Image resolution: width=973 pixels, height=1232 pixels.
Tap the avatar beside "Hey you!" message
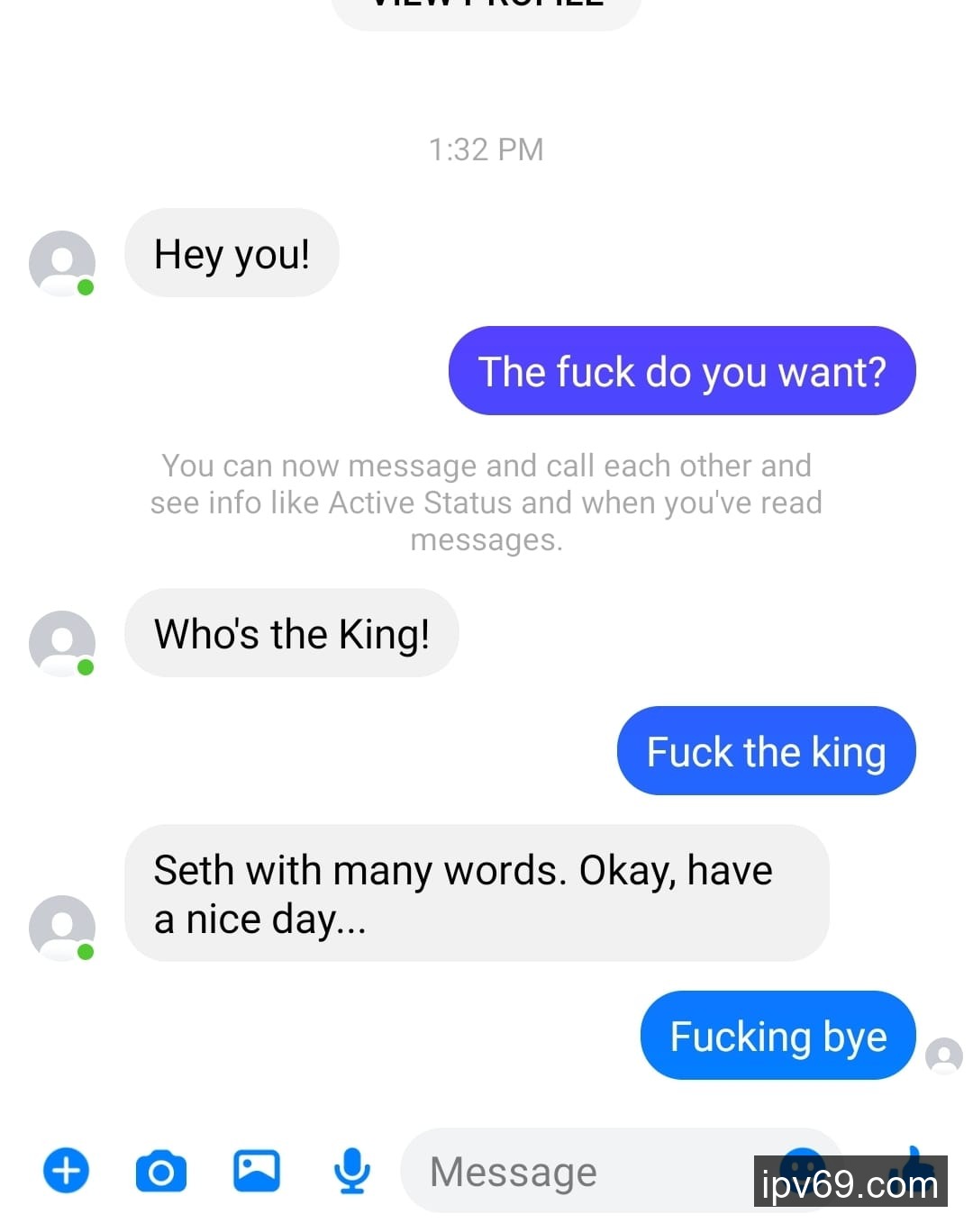point(62,263)
